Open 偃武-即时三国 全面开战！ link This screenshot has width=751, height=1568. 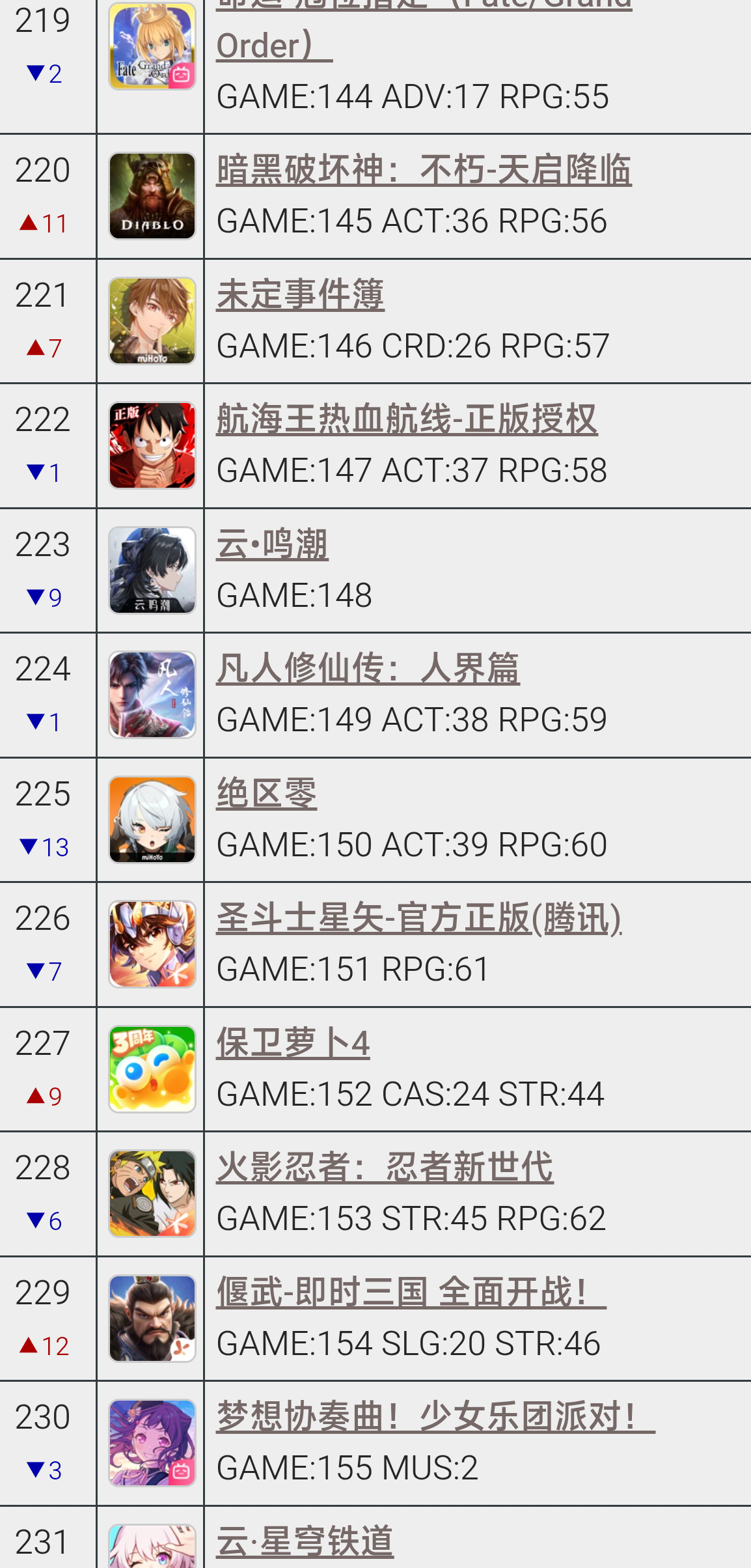[x=411, y=1293]
